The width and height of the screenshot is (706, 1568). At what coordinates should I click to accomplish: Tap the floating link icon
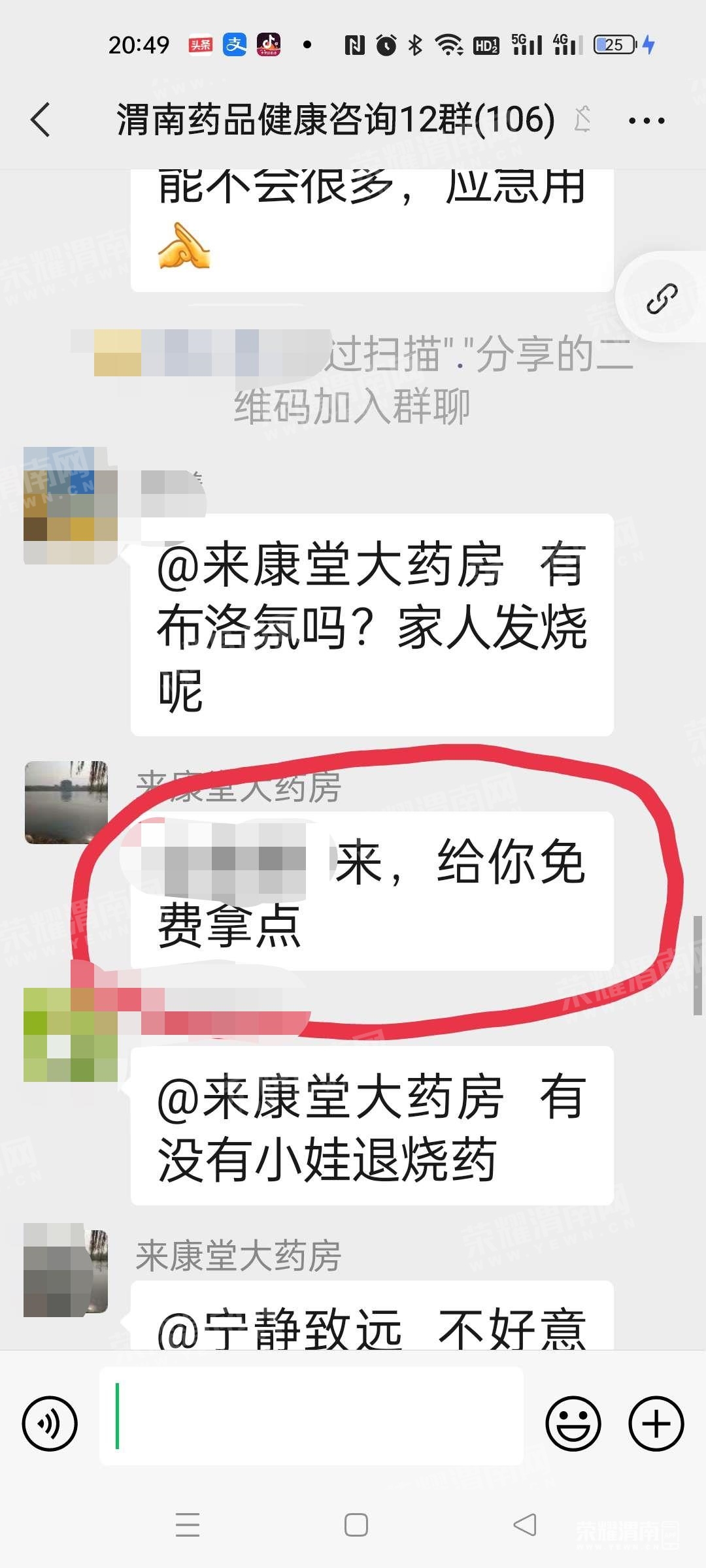point(662,299)
